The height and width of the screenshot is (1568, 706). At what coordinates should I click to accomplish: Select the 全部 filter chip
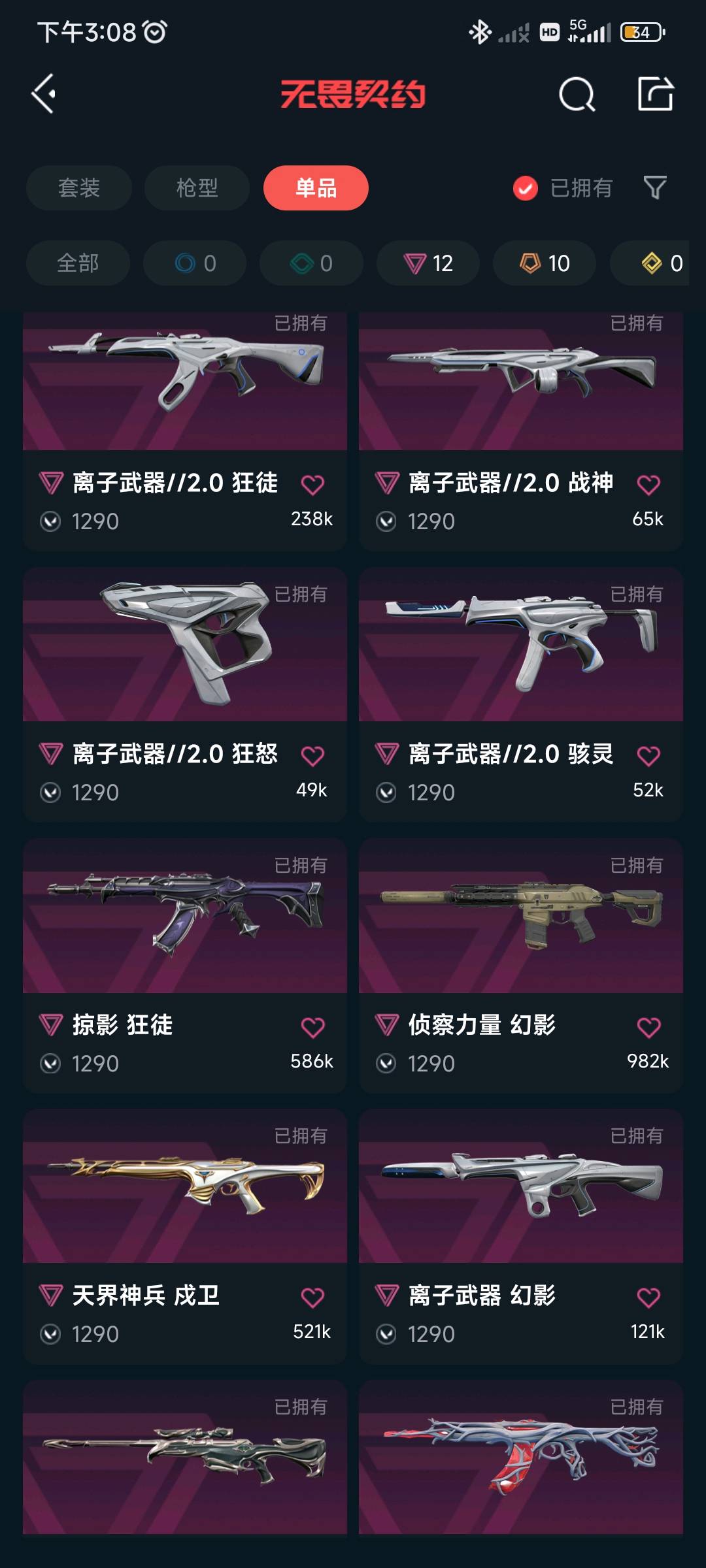(x=78, y=263)
